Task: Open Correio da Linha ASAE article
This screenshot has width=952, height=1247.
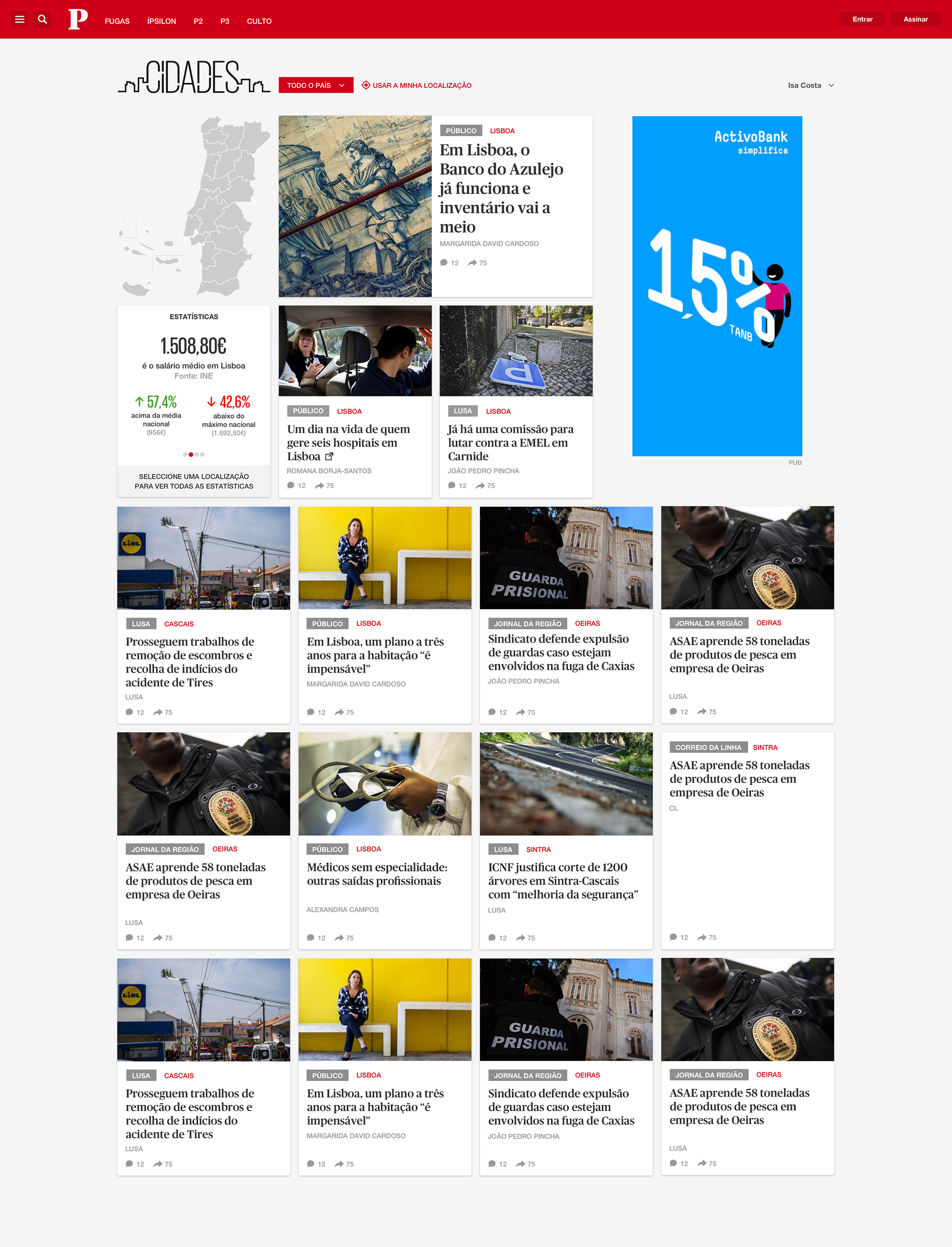Action: (739, 778)
